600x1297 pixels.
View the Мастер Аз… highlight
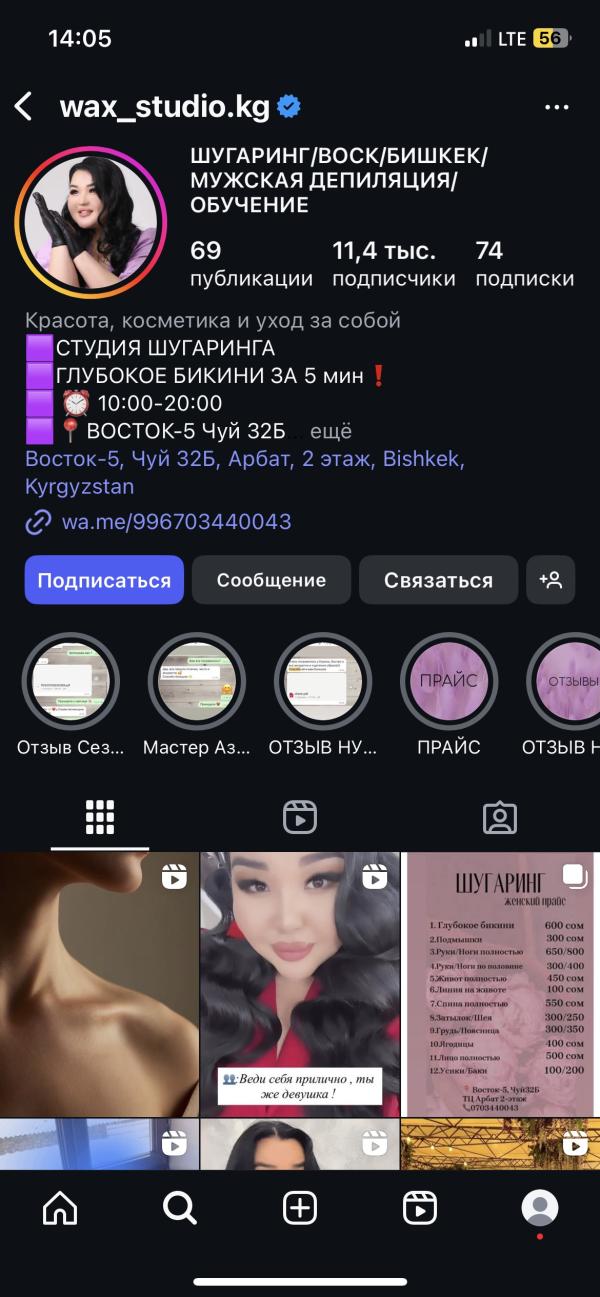tap(196, 682)
